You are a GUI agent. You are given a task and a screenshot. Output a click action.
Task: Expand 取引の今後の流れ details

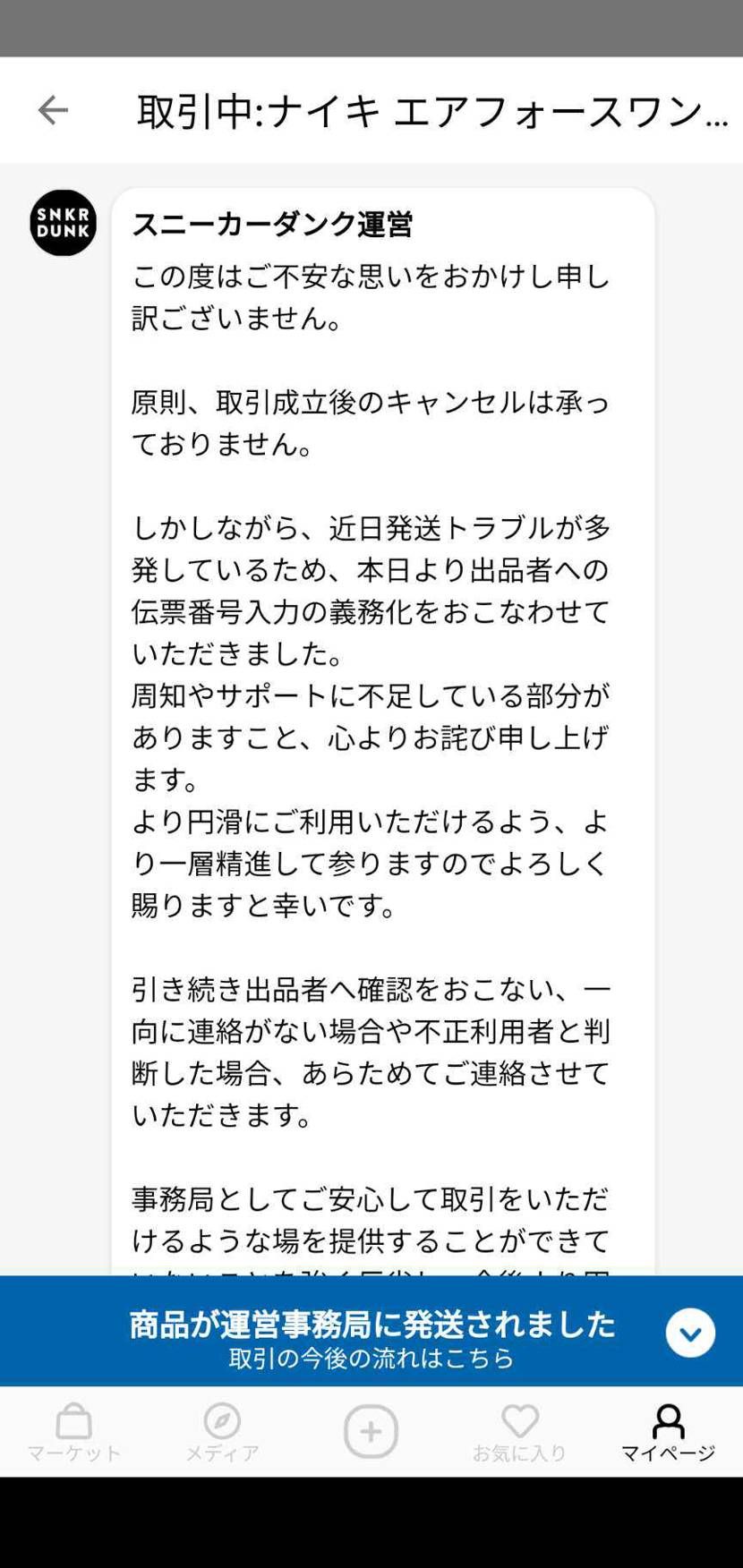point(369,1357)
